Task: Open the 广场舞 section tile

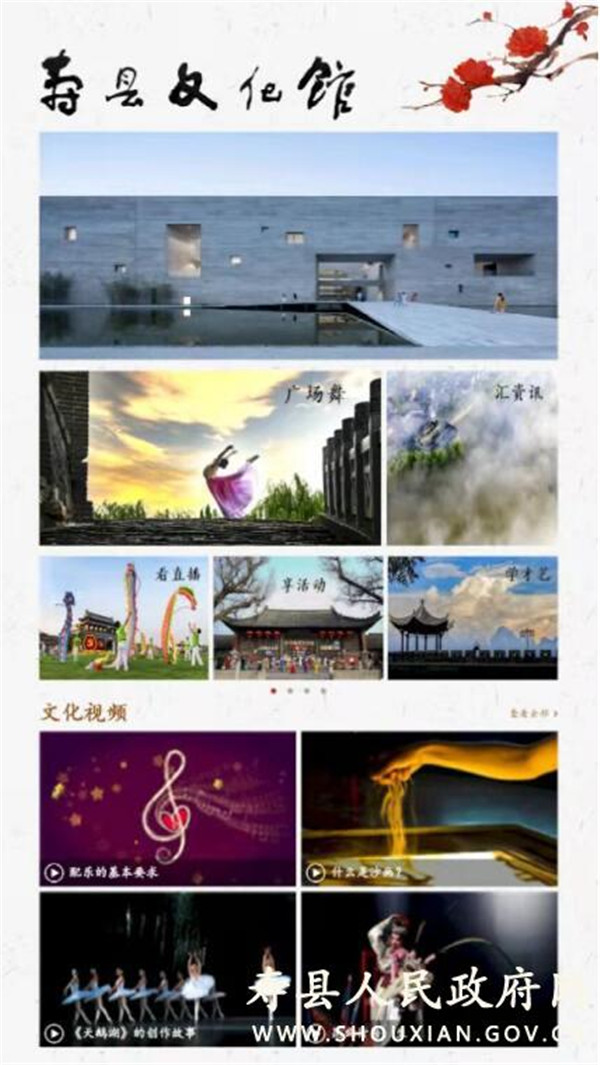Action: [210, 458]
